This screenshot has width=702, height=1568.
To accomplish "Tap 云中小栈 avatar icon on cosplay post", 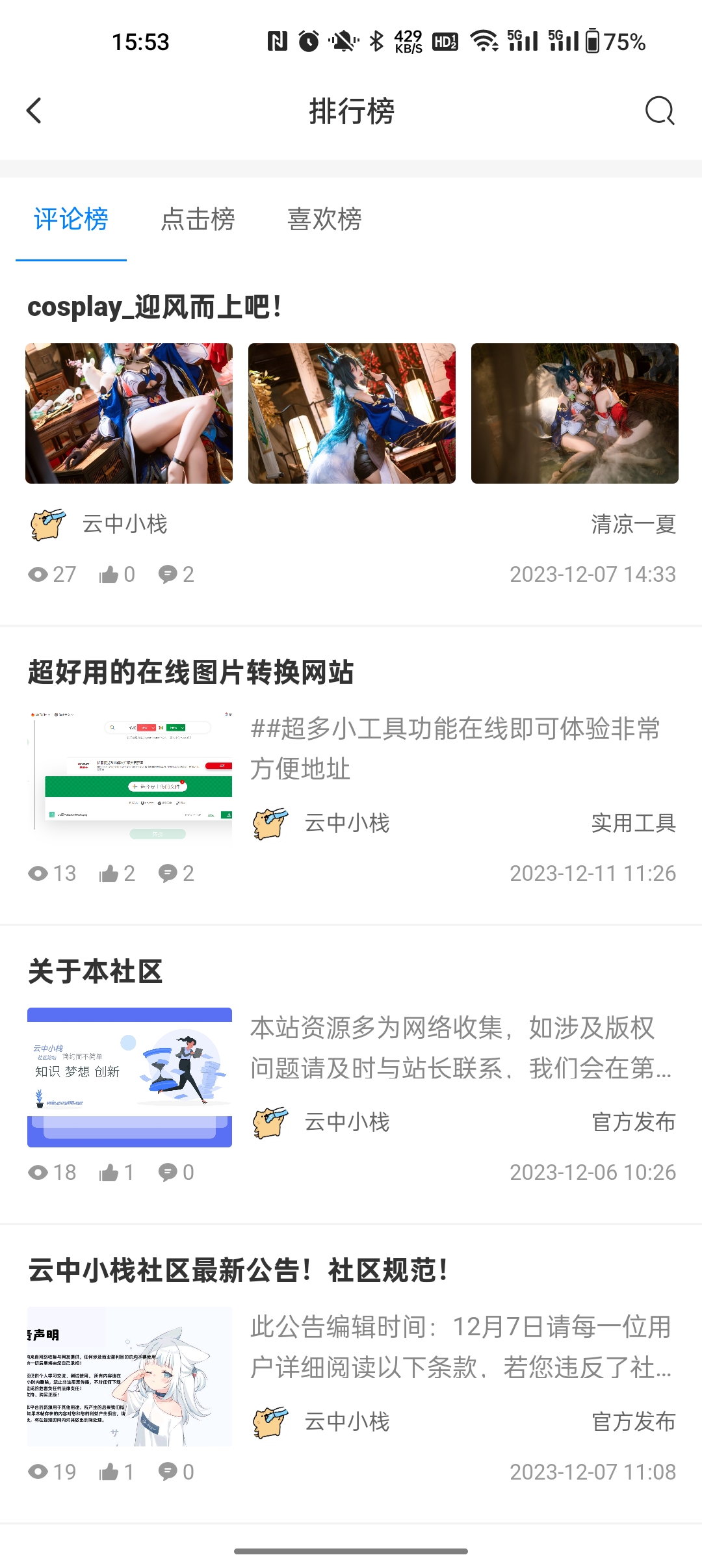I will pos(47,523).
